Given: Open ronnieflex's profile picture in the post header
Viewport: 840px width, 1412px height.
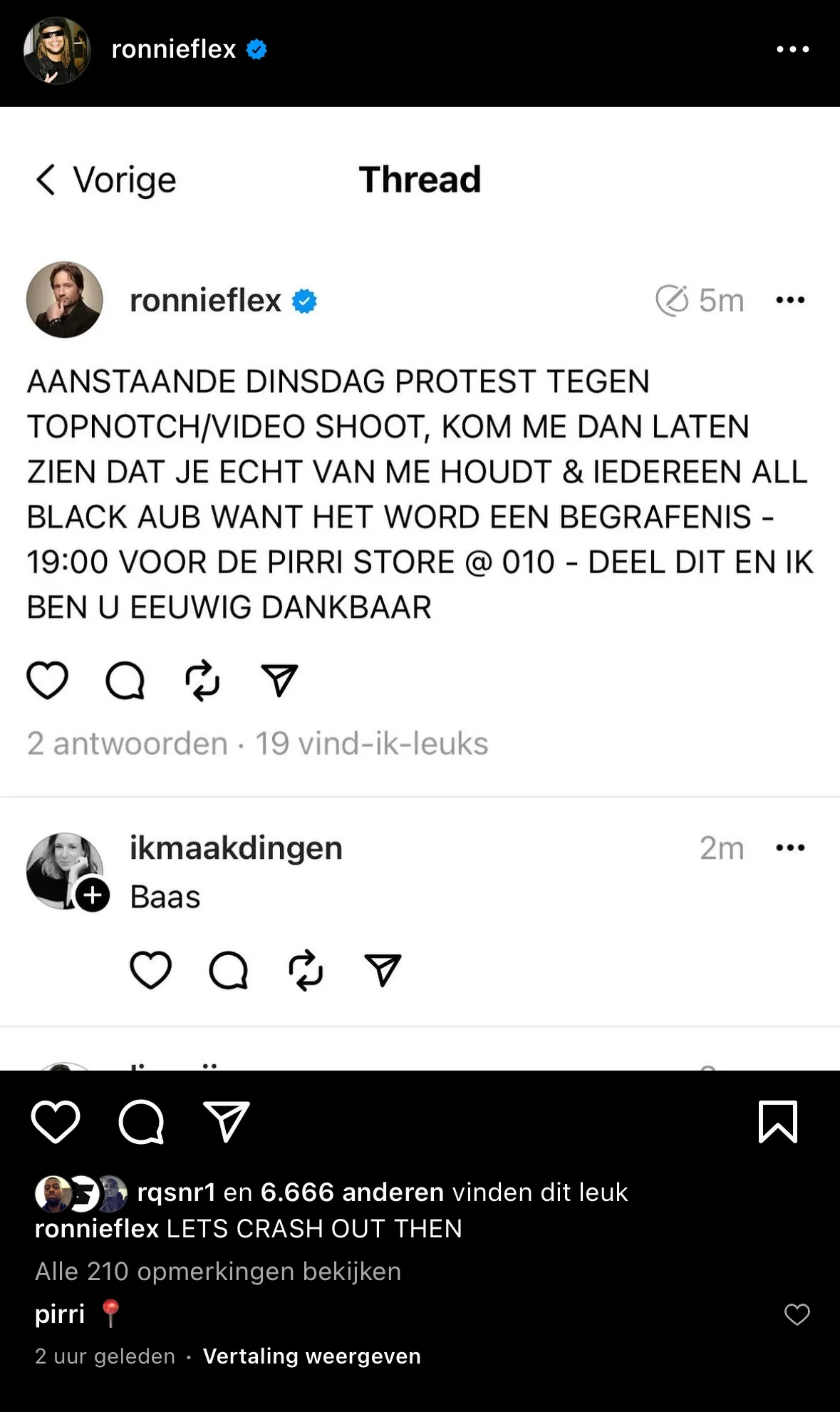Looking at the screenshot, I should (x=57, y=51).
